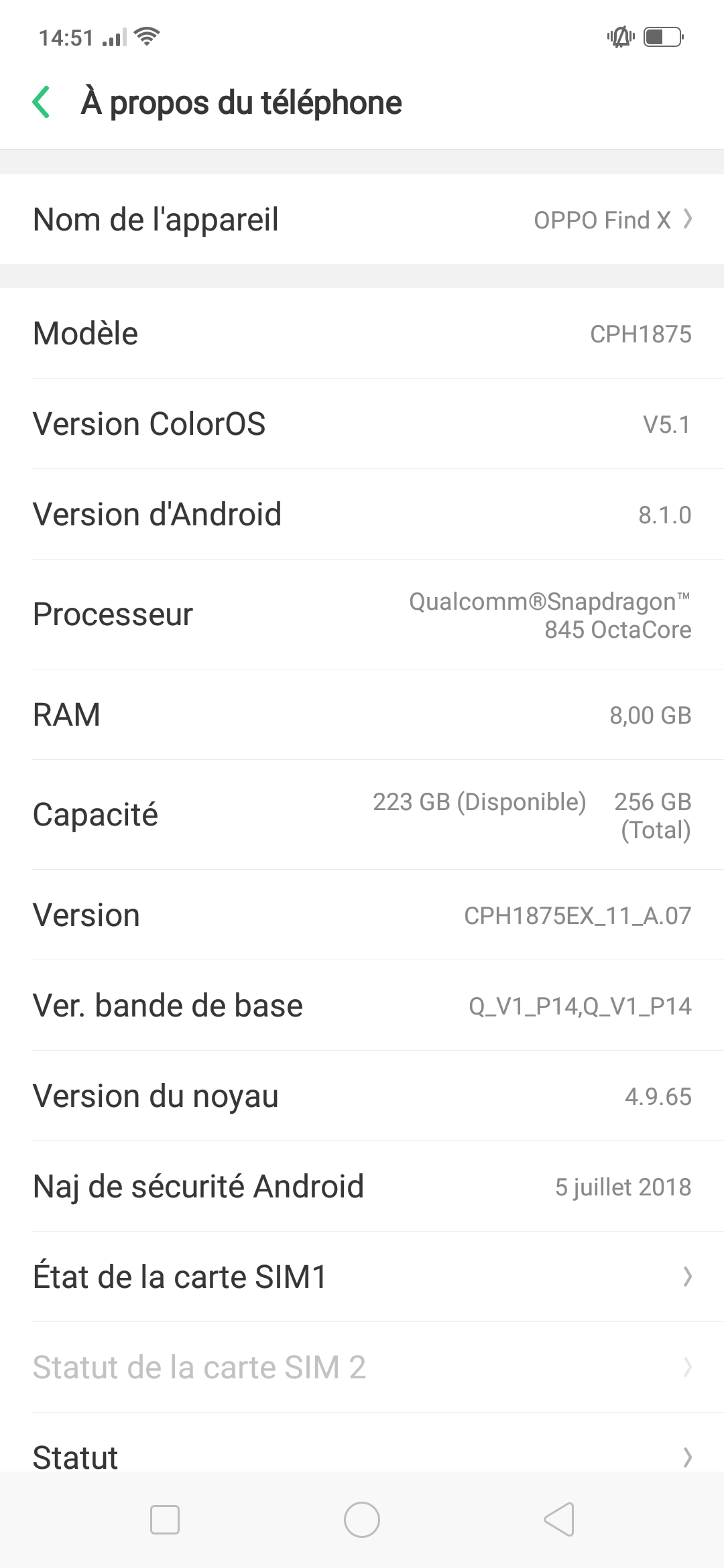Tap the Modèle CPH1875 row
Image resolution: width=724 pixels, height=1568 pixels.
click(362, 333)
